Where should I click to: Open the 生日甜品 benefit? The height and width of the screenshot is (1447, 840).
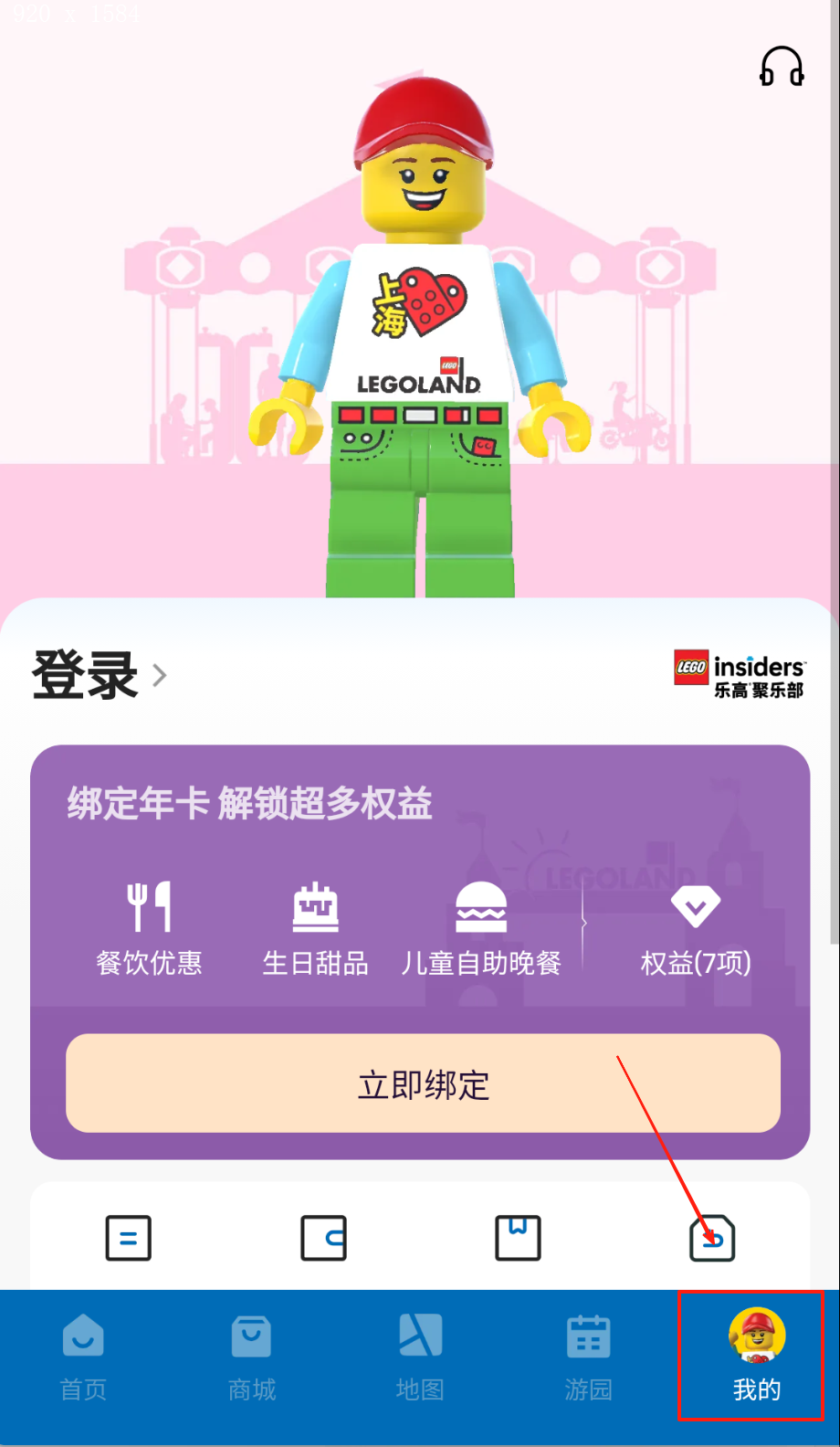click(x=315, y=928)
